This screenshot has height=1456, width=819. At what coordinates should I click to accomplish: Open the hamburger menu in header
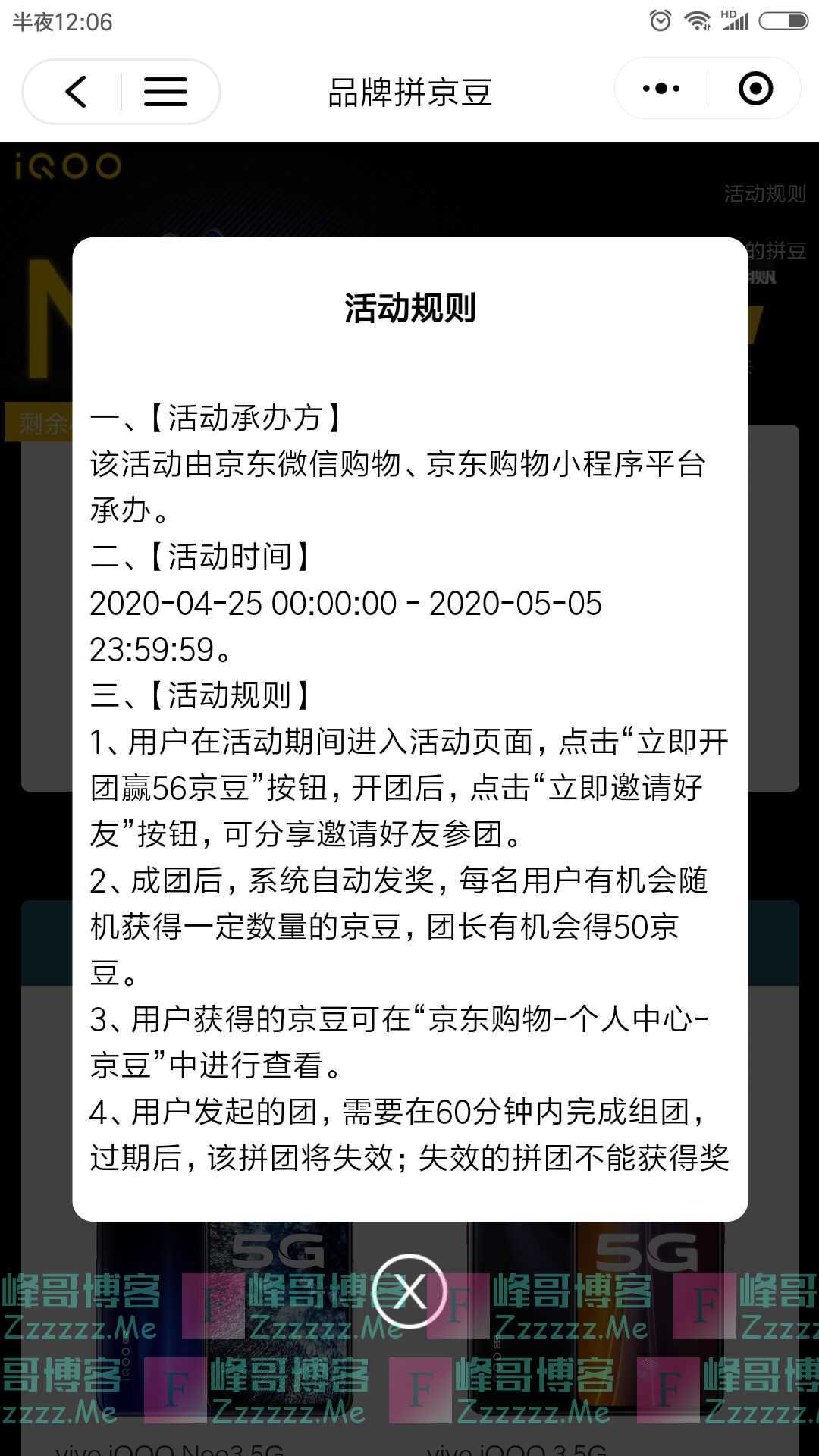click(x=165, y=92)
